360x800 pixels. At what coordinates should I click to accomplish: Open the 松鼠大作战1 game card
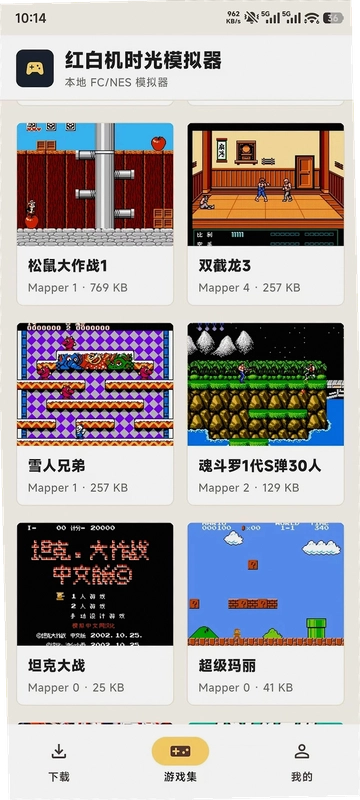pos(95,214)
